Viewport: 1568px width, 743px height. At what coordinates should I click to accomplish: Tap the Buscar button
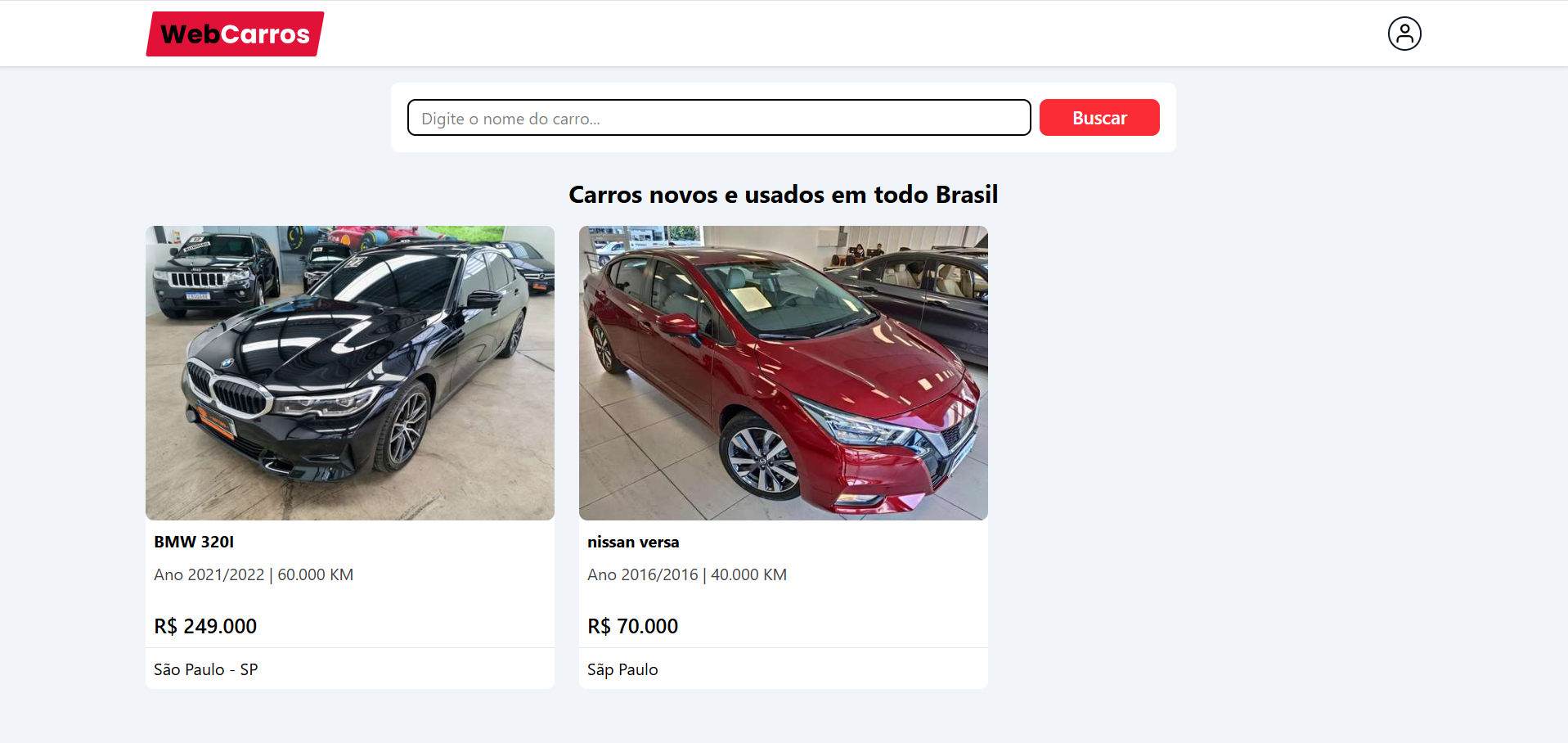pos(1098,118)
